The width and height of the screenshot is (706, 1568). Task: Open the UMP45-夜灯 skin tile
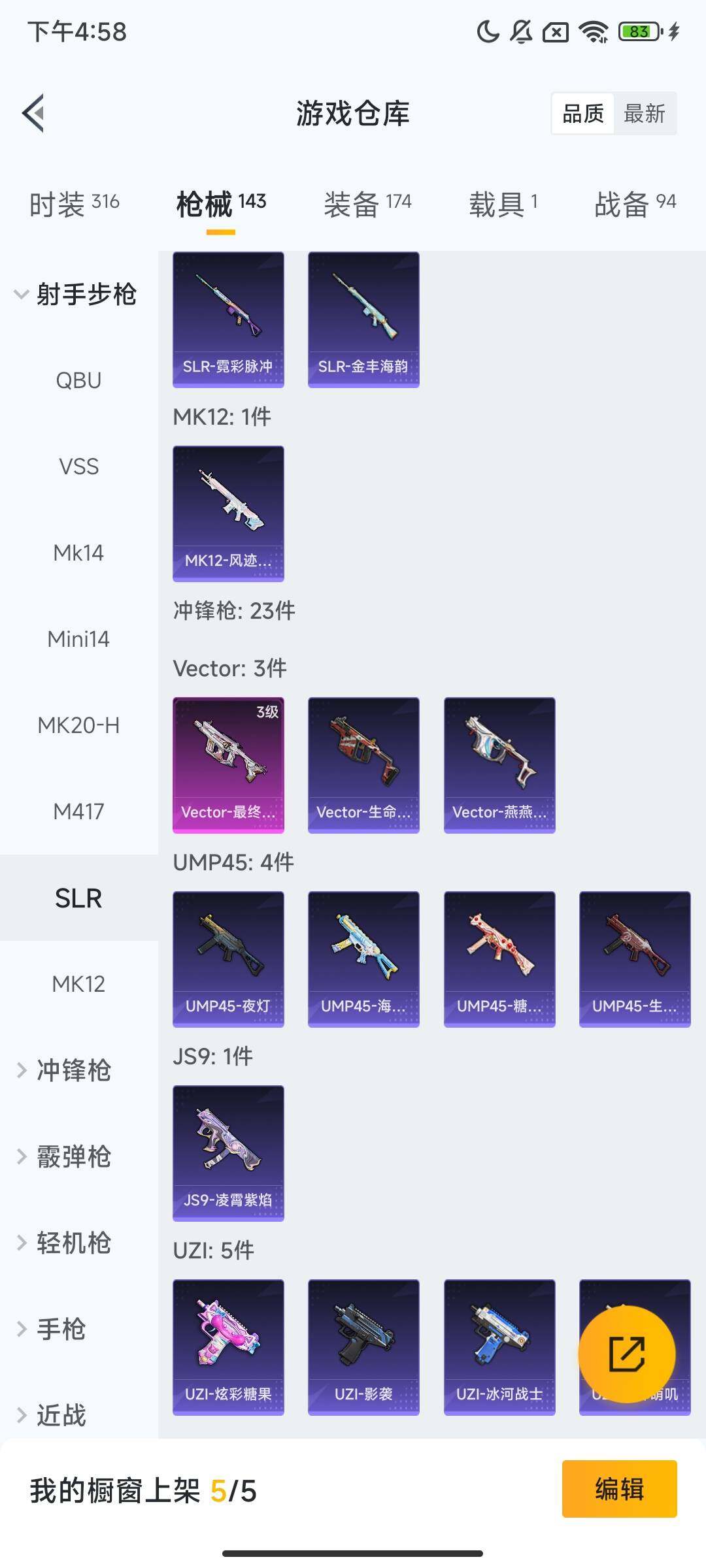coord(228,959)
